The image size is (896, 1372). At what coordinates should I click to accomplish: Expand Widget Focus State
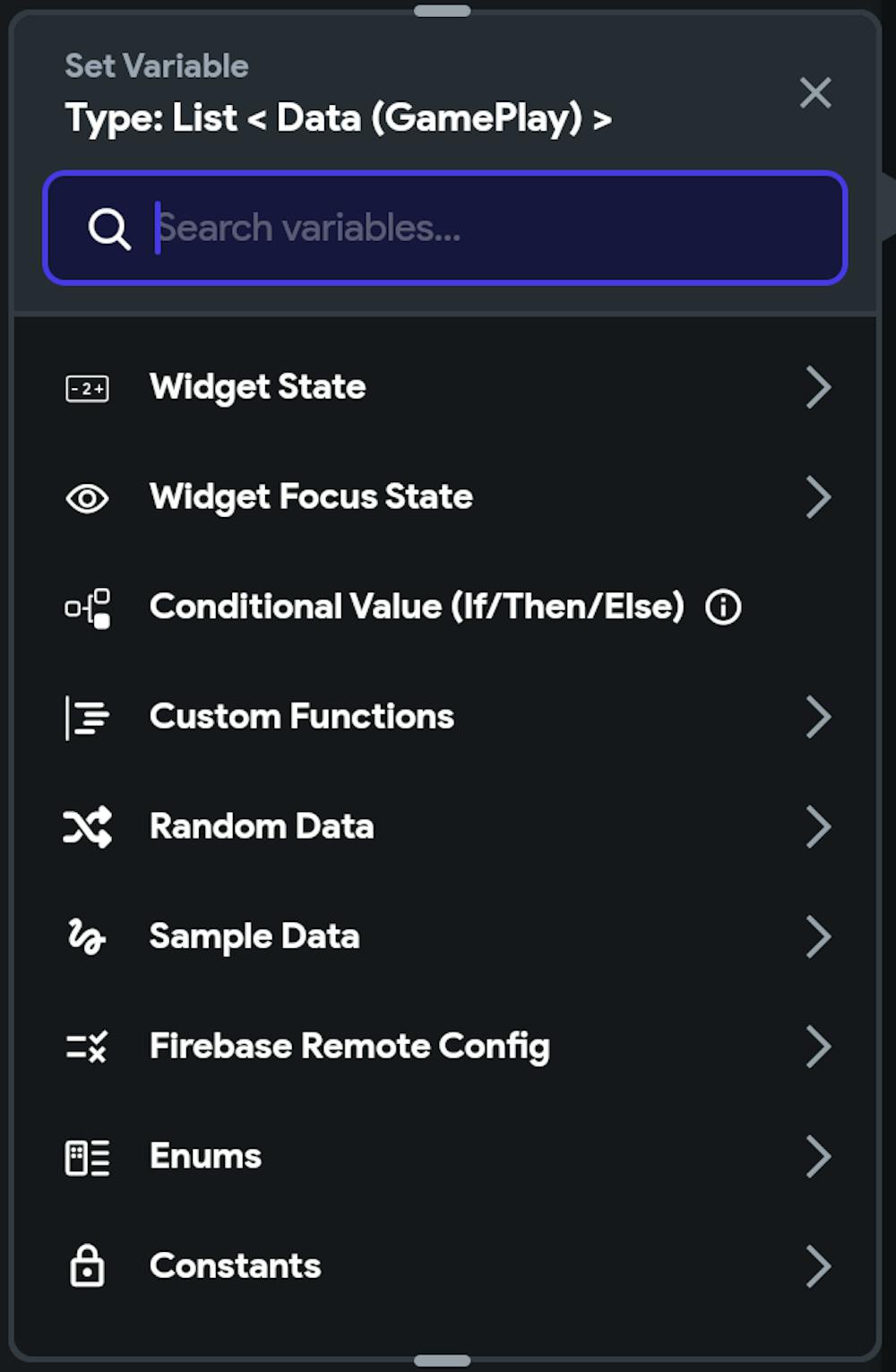point(445,497)
